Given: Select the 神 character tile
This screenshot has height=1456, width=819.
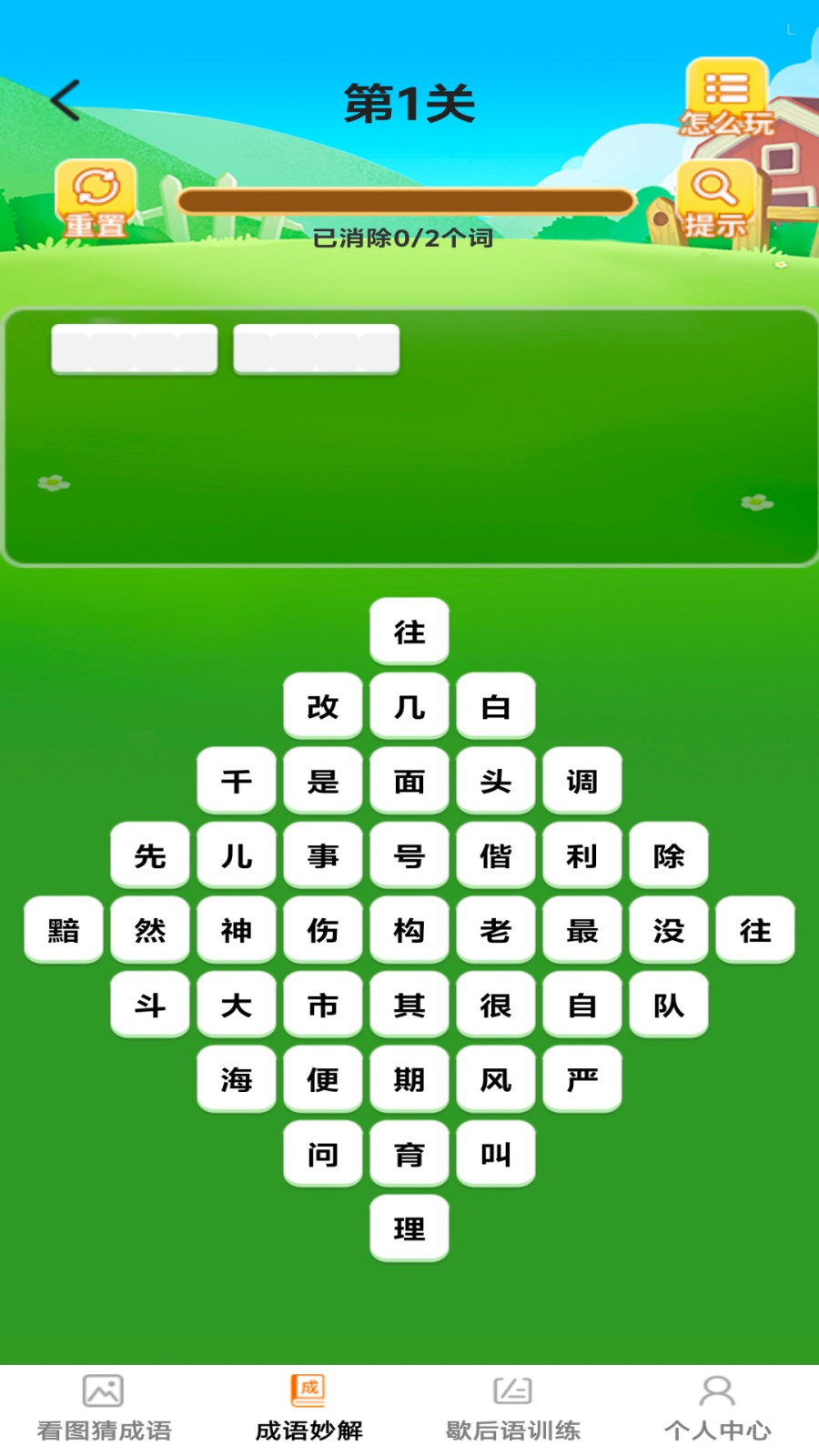Looking at the screenshot, I should (x=237, y=930).
